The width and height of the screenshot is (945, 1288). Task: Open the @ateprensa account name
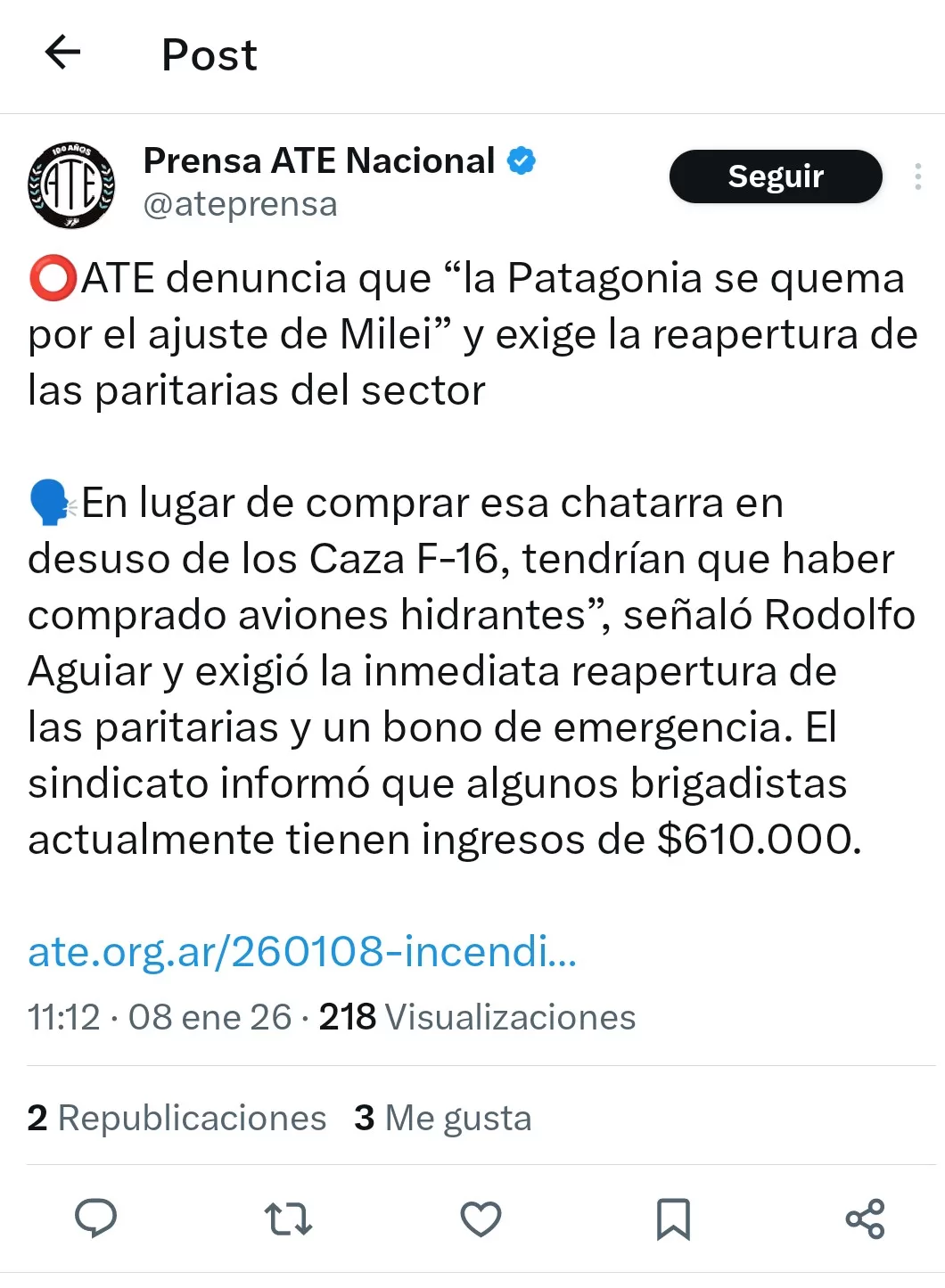tap(241, 205)
